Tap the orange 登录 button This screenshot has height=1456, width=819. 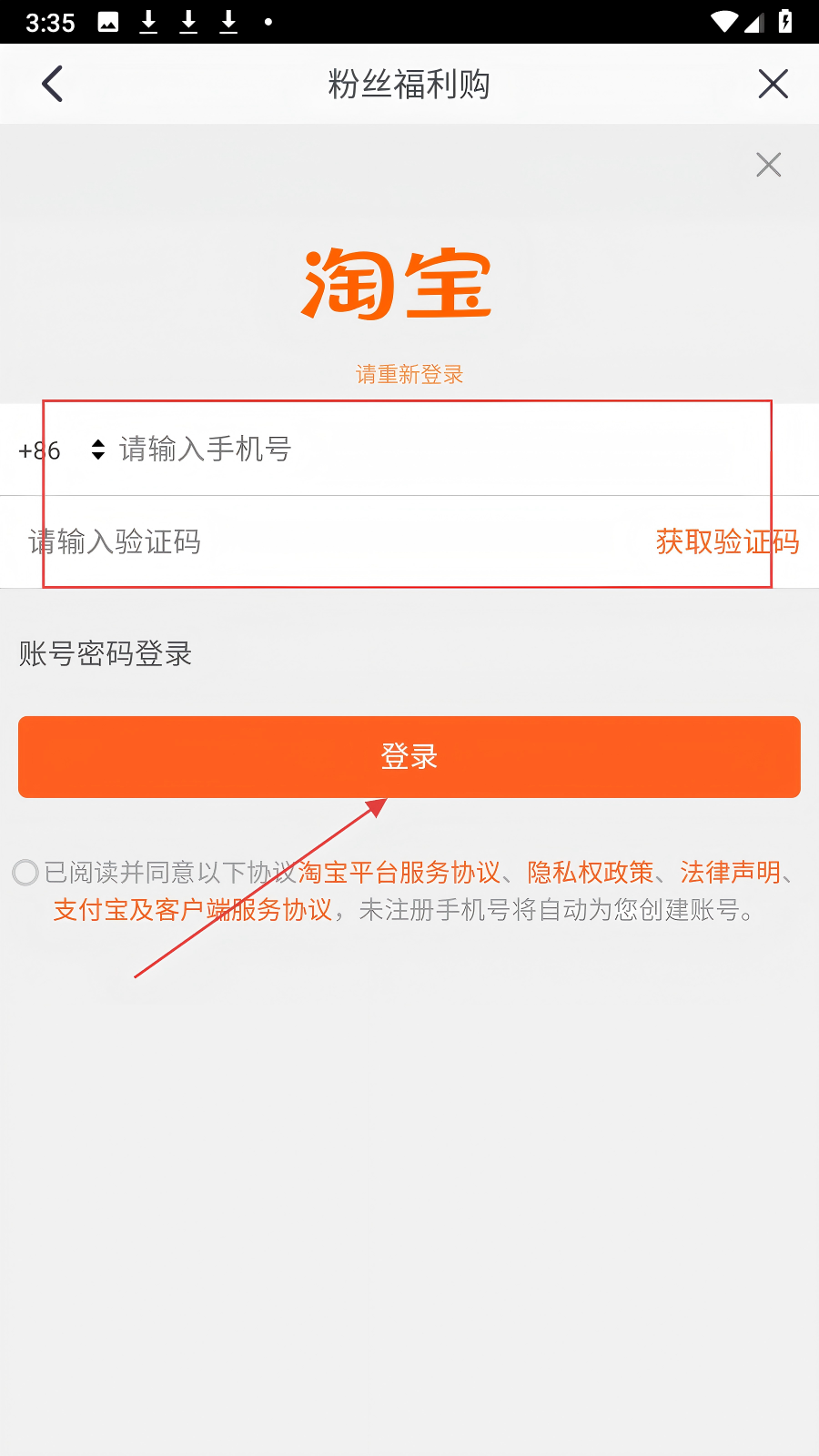[x=409, y=757]
